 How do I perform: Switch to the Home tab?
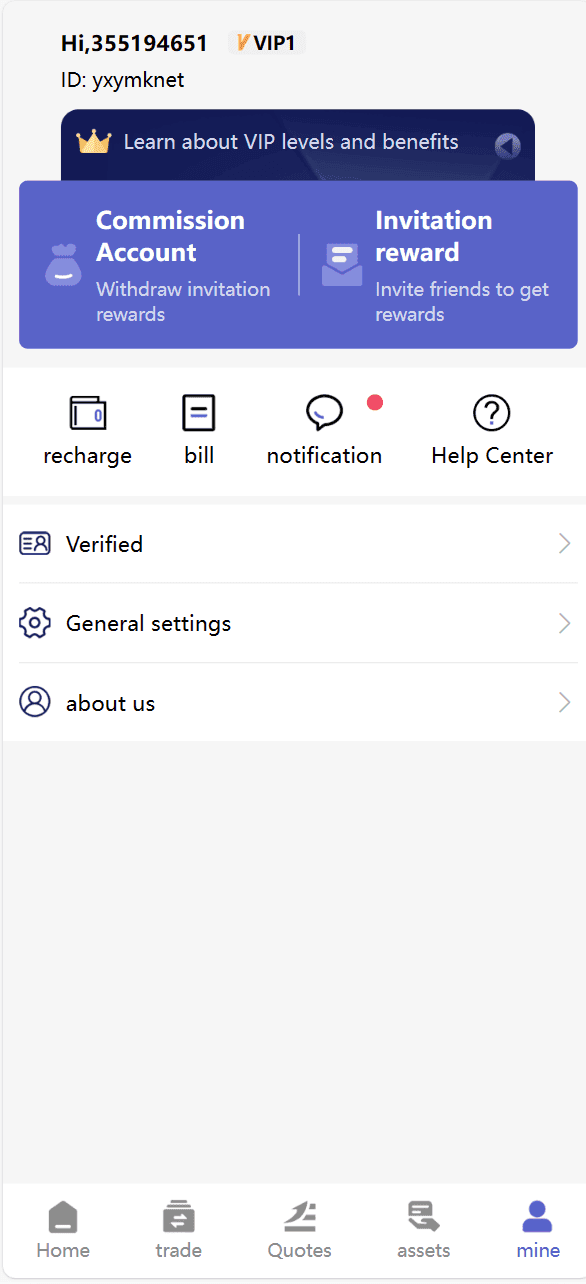[x=63, y=1231]
